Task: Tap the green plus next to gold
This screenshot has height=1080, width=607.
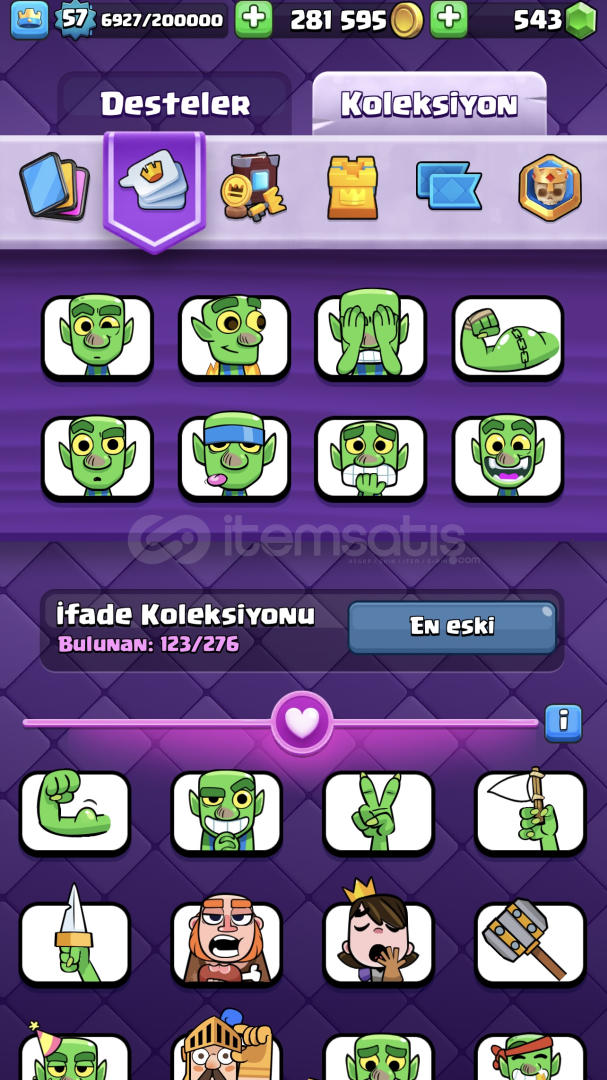Action: [449, 19]
